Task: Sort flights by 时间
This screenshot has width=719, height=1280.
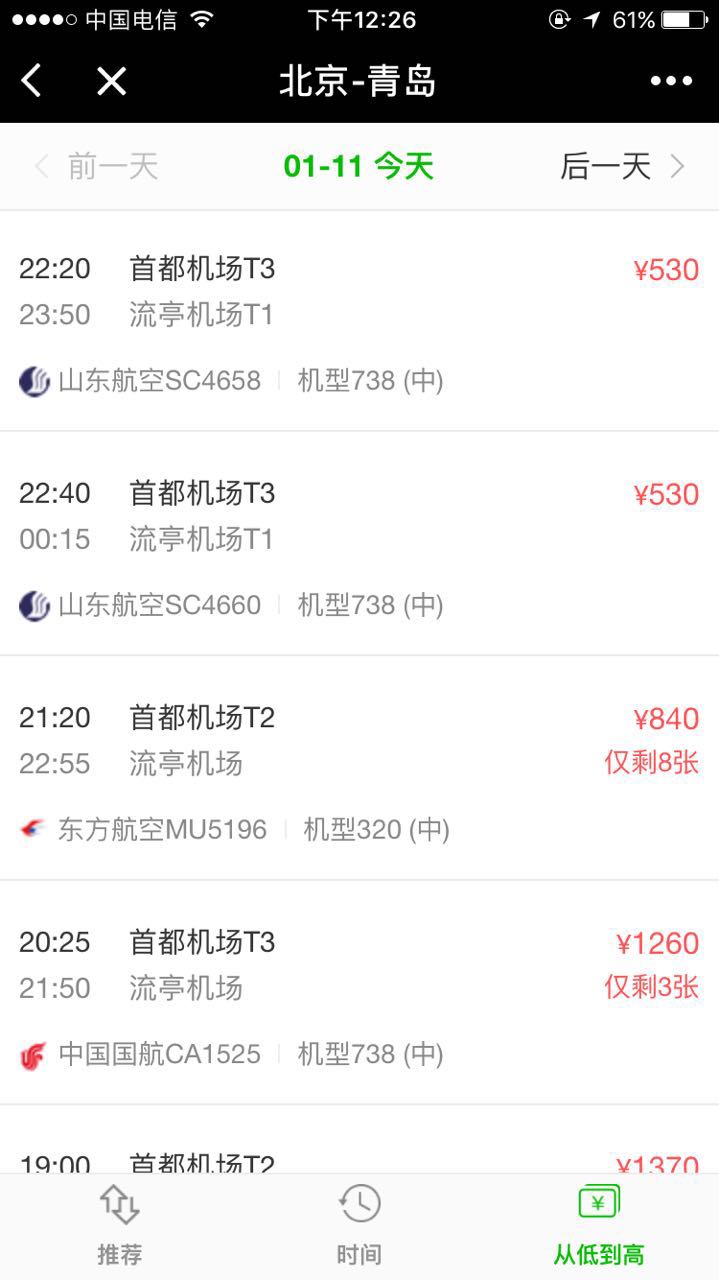Action: [359, 1226]
